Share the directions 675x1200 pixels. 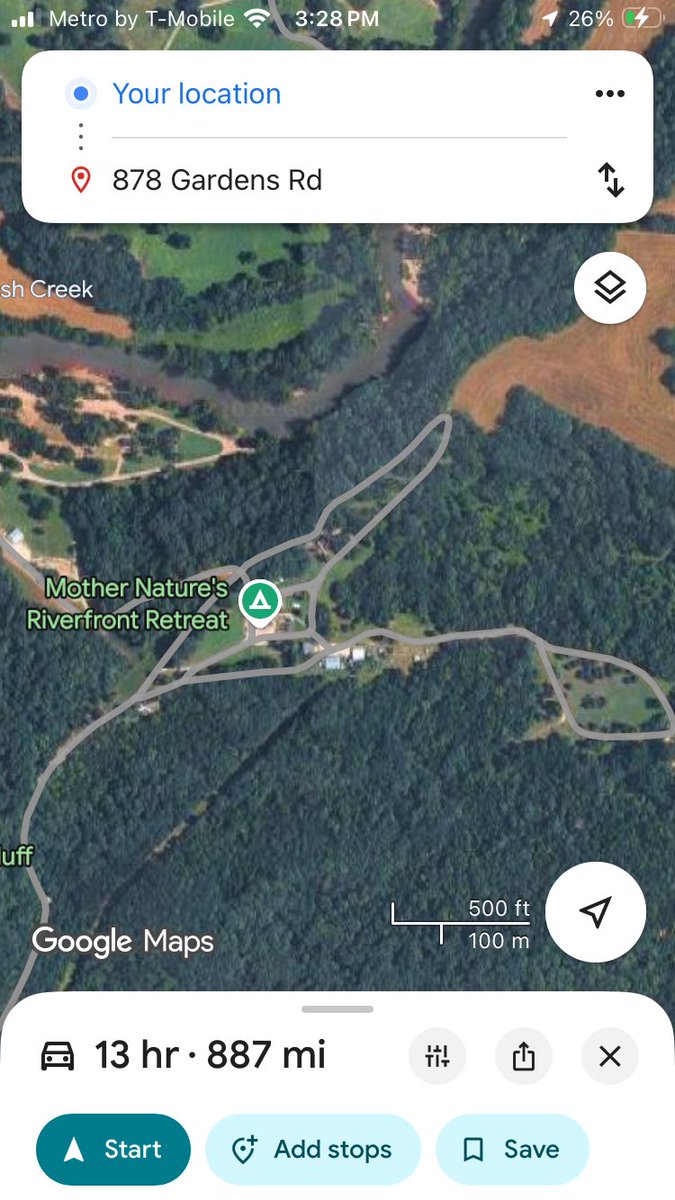click(524, 1056)
